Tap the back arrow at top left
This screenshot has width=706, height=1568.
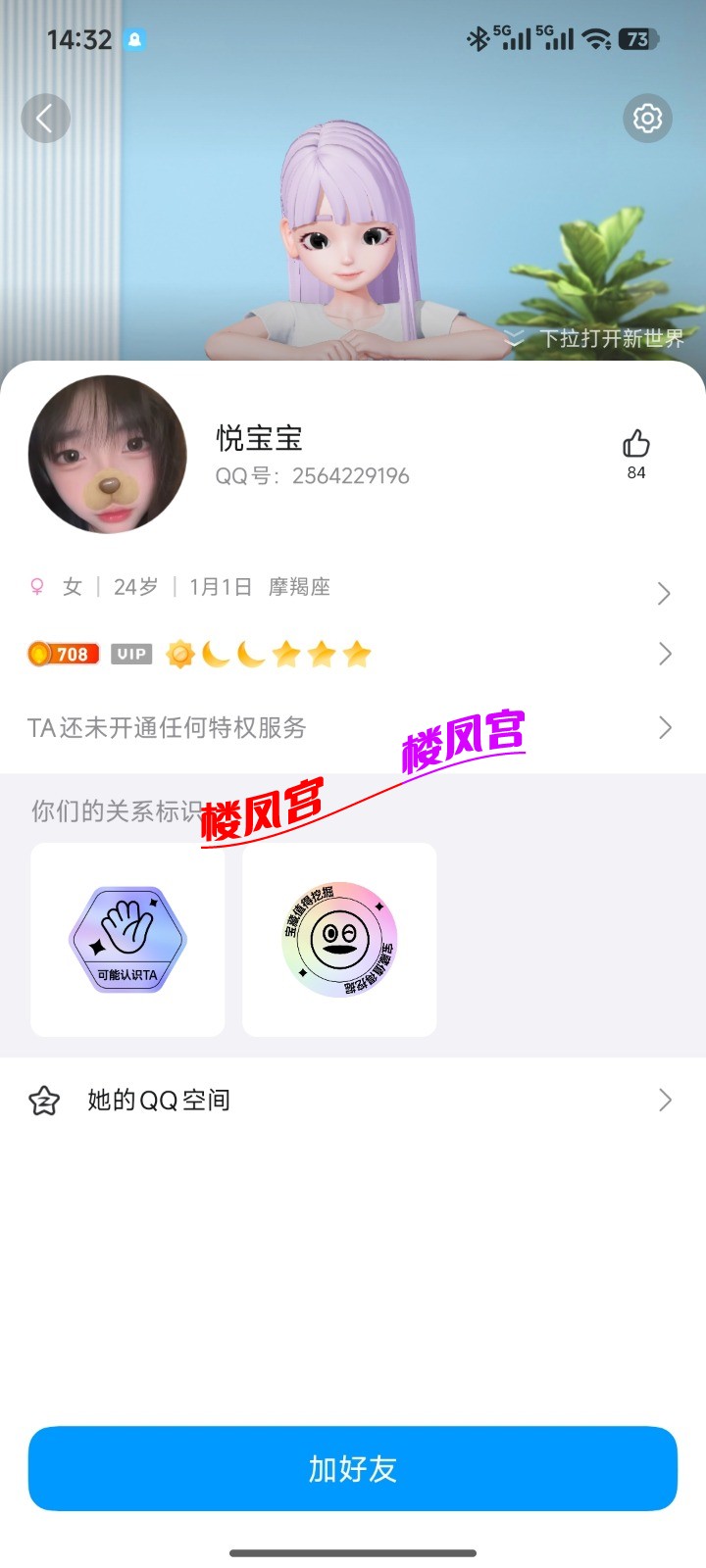(x=45, y=118)
